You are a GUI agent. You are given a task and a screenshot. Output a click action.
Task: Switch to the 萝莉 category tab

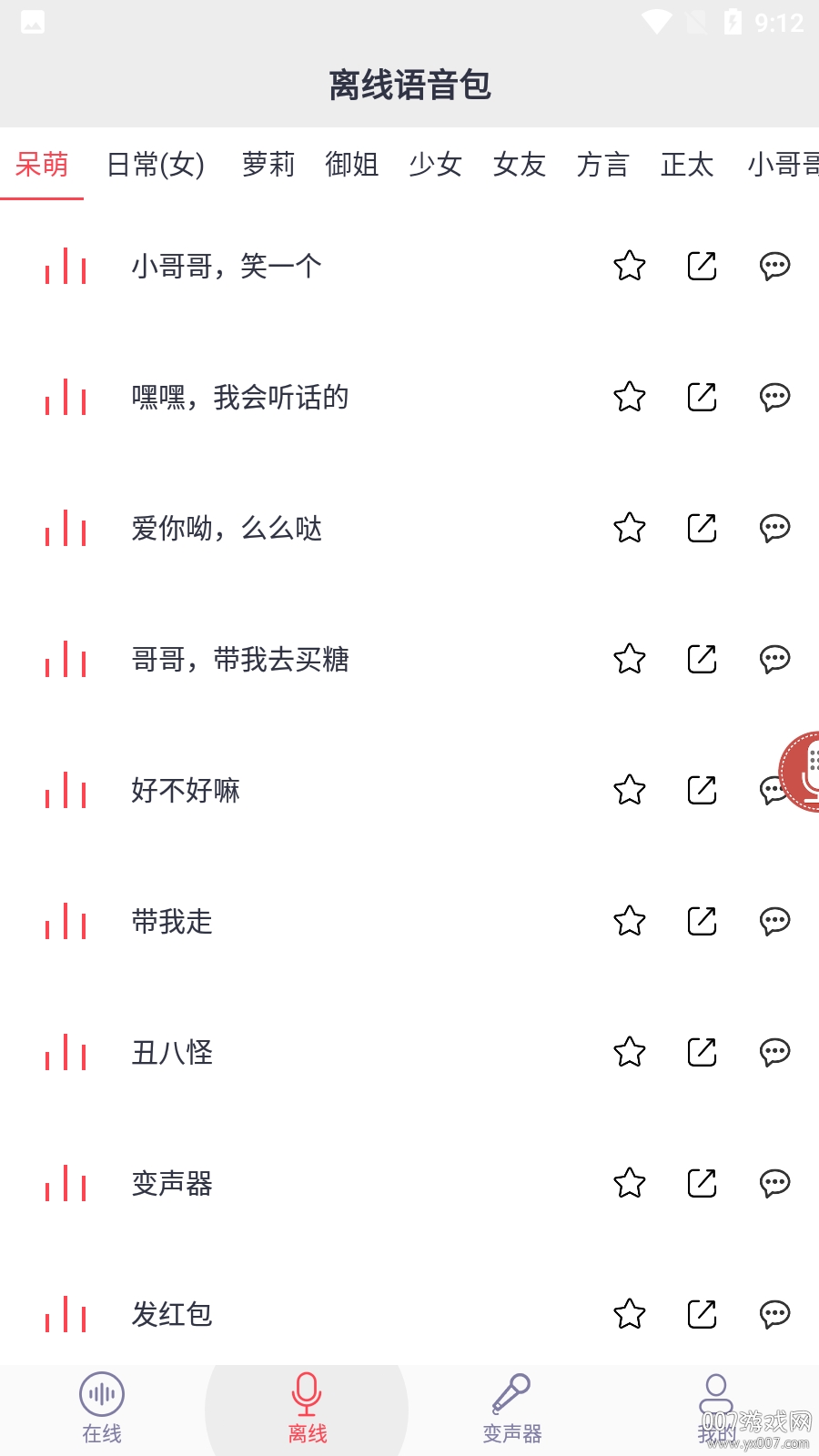[x=267, y=166]
